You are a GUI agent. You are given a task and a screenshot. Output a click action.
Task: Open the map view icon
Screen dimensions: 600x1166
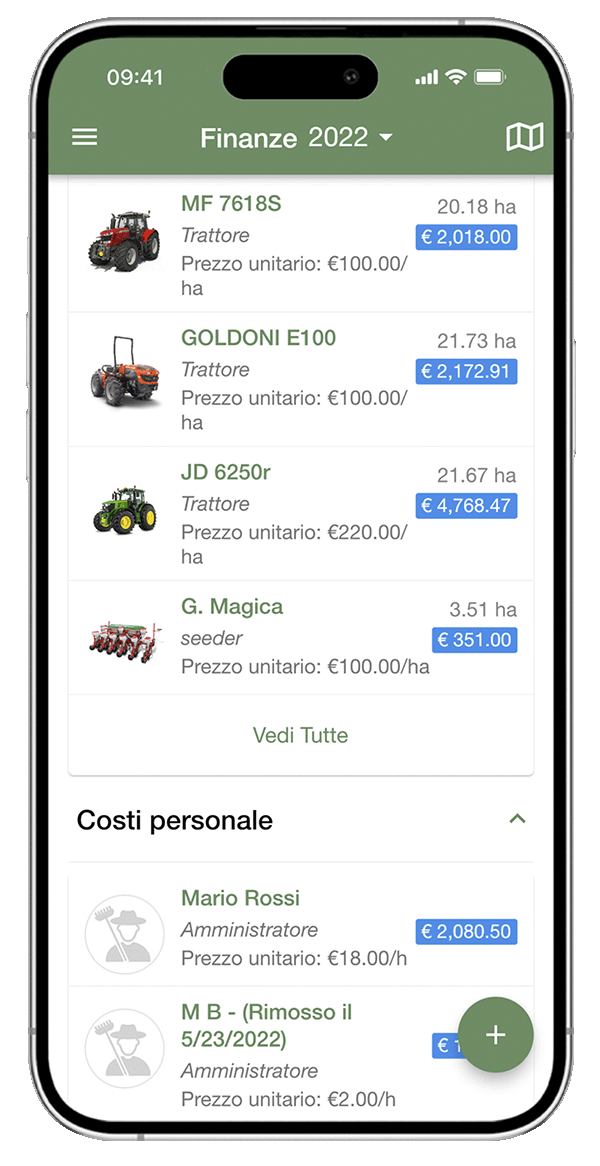click(524, 137)
